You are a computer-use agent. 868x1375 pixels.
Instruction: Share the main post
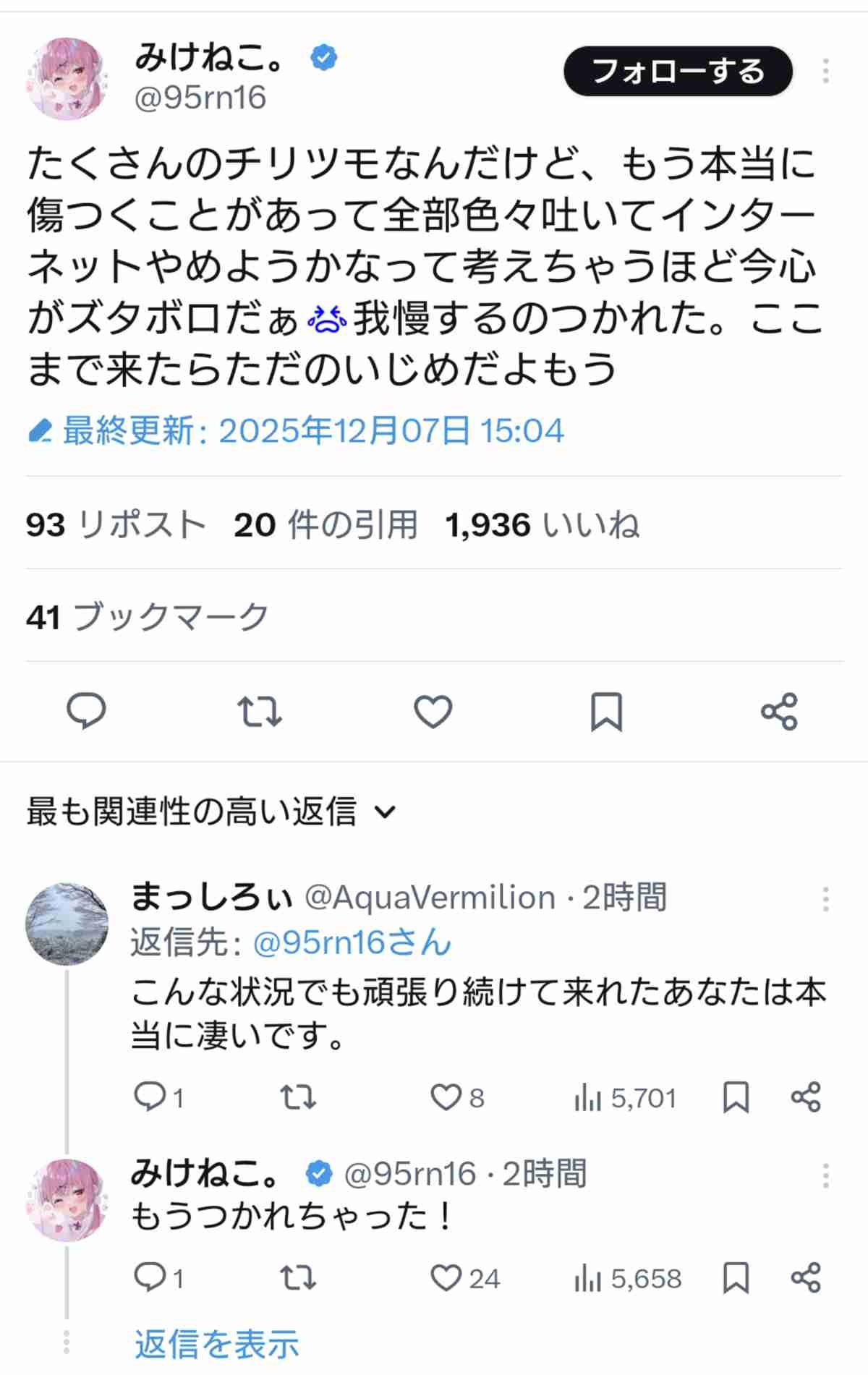[779, 711]
